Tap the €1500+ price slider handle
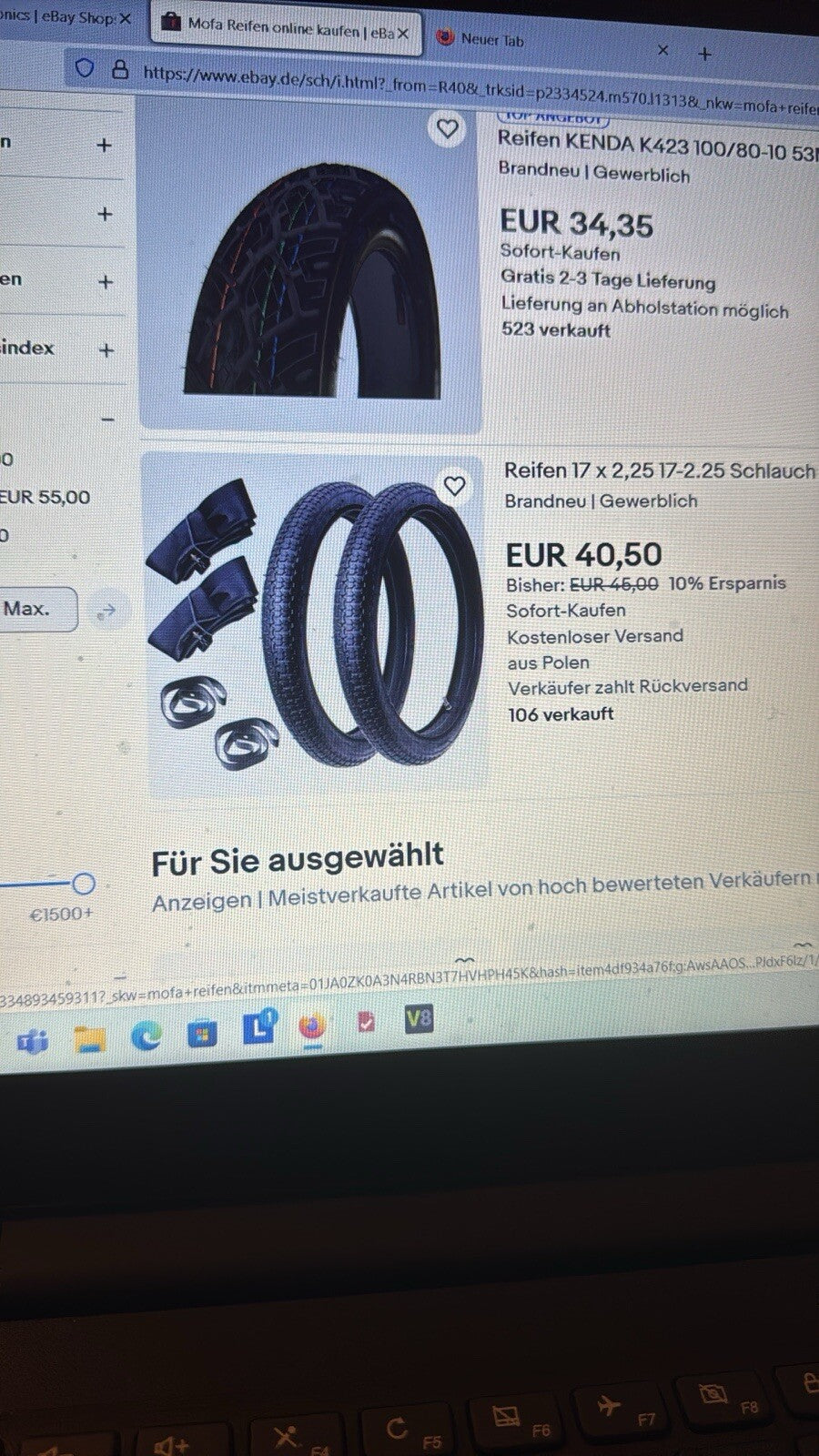819x1456 pixels. point(83,883)
